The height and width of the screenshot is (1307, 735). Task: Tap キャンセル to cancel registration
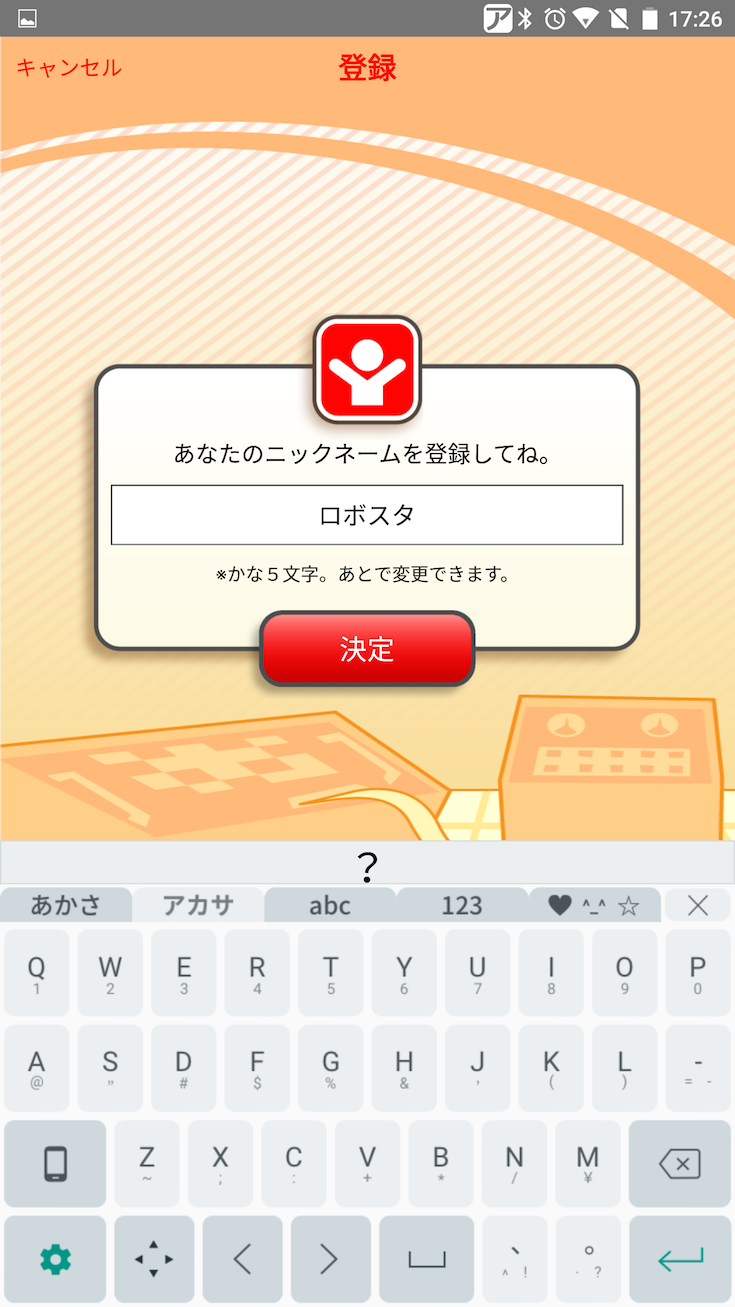click(69, 68)
